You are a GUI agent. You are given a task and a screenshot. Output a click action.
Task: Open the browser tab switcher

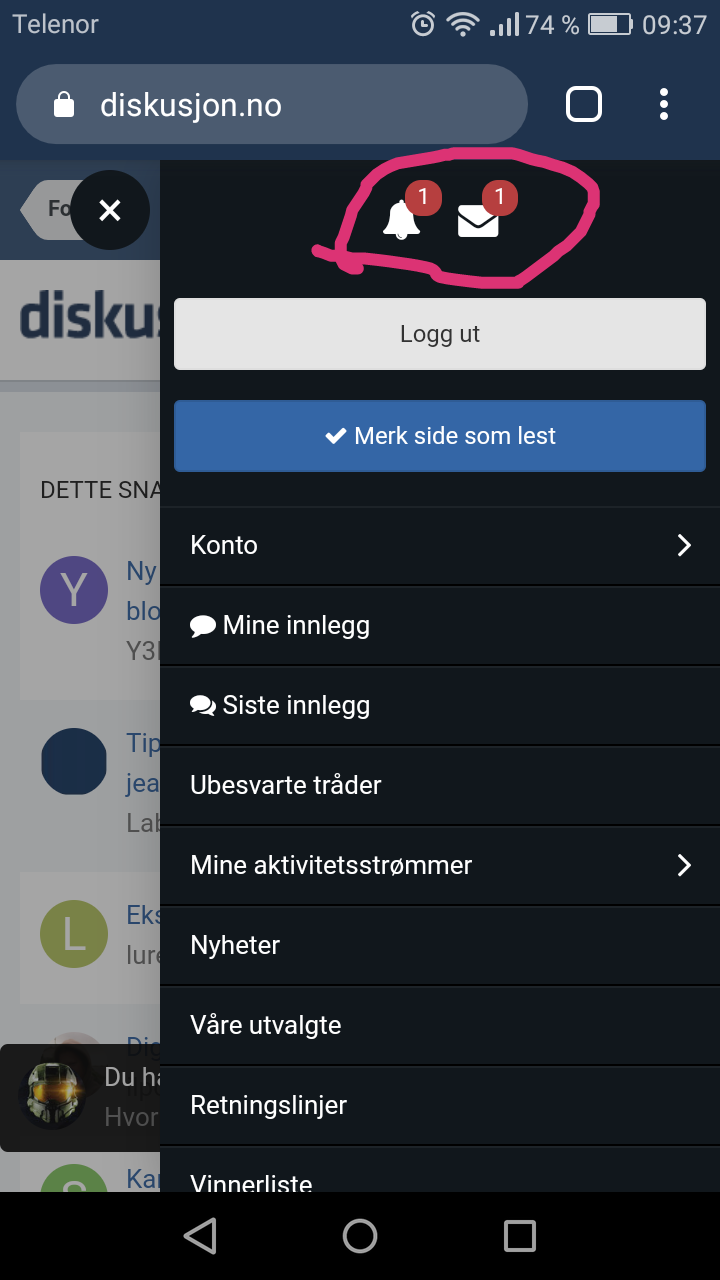pos(584,105)
